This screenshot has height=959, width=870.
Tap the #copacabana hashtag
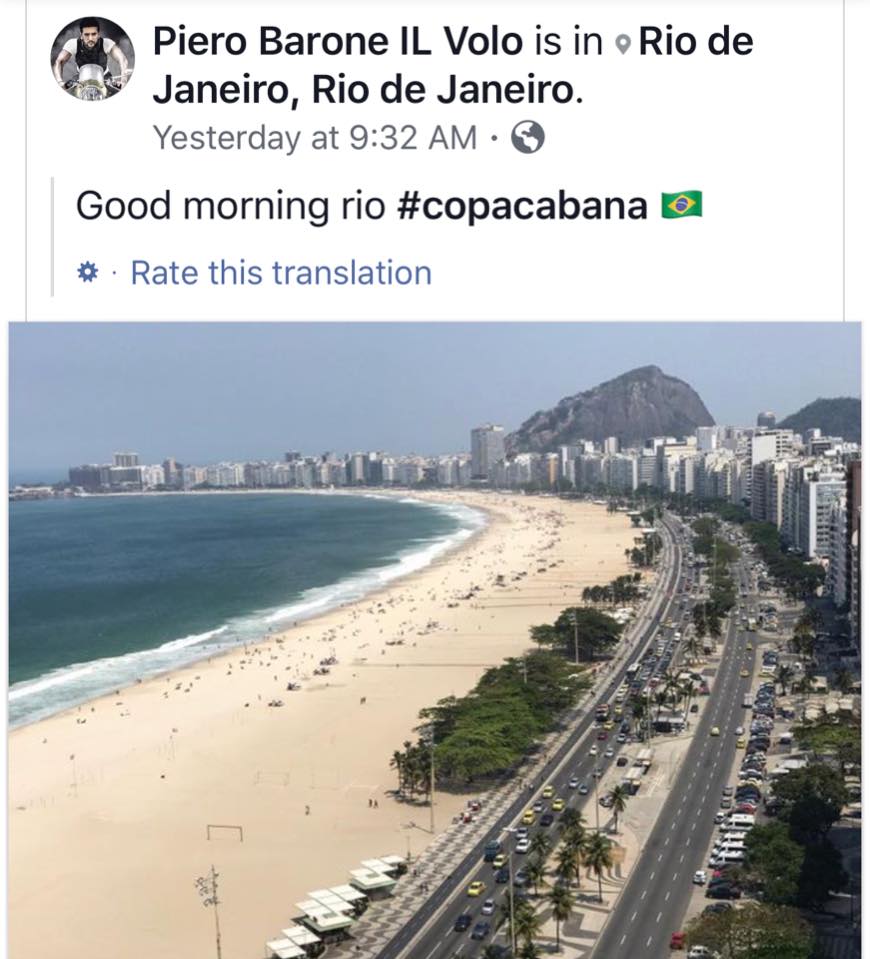(522, 206)
